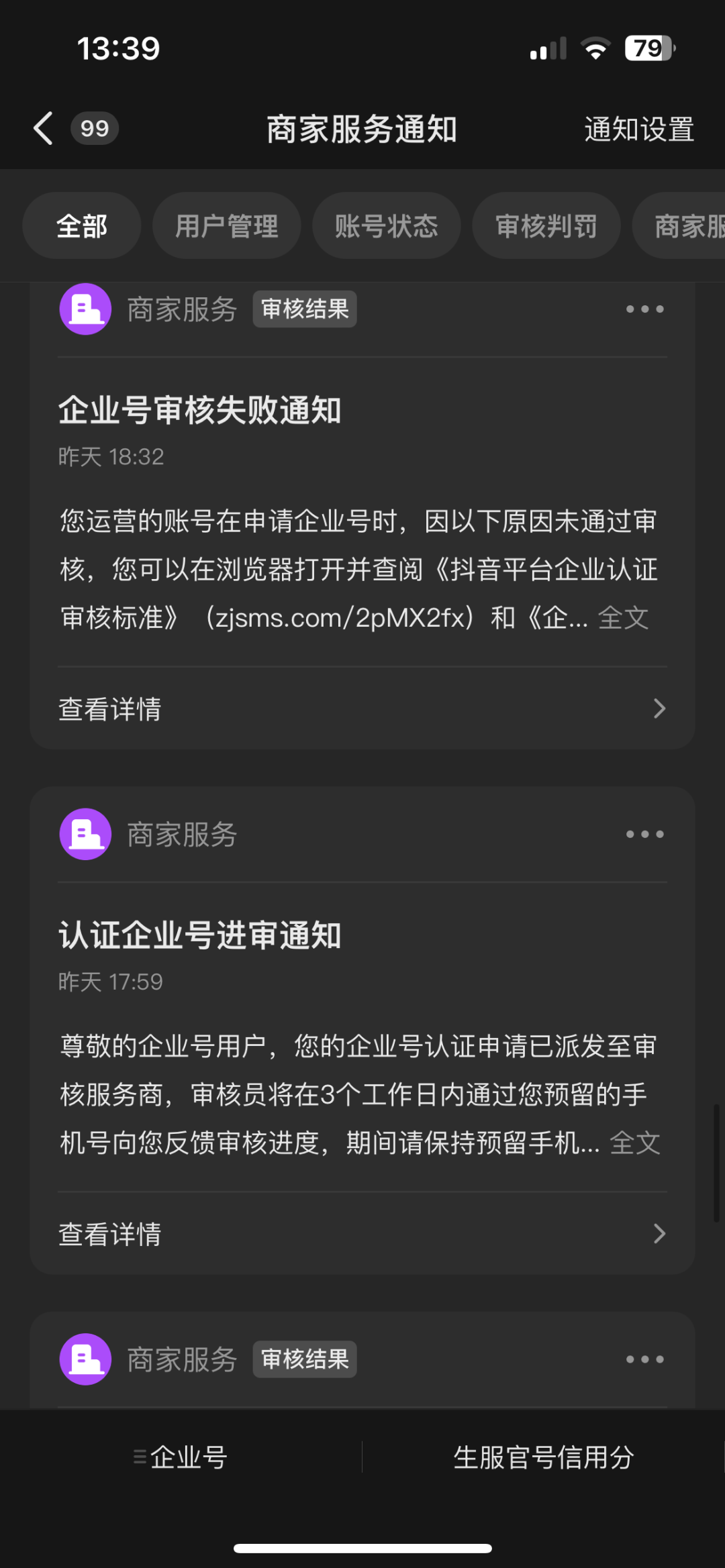Switch to the 账号状态 filter
This screenshot has width=725, height=1568.
pyautogui.click(x=387, y=225)
